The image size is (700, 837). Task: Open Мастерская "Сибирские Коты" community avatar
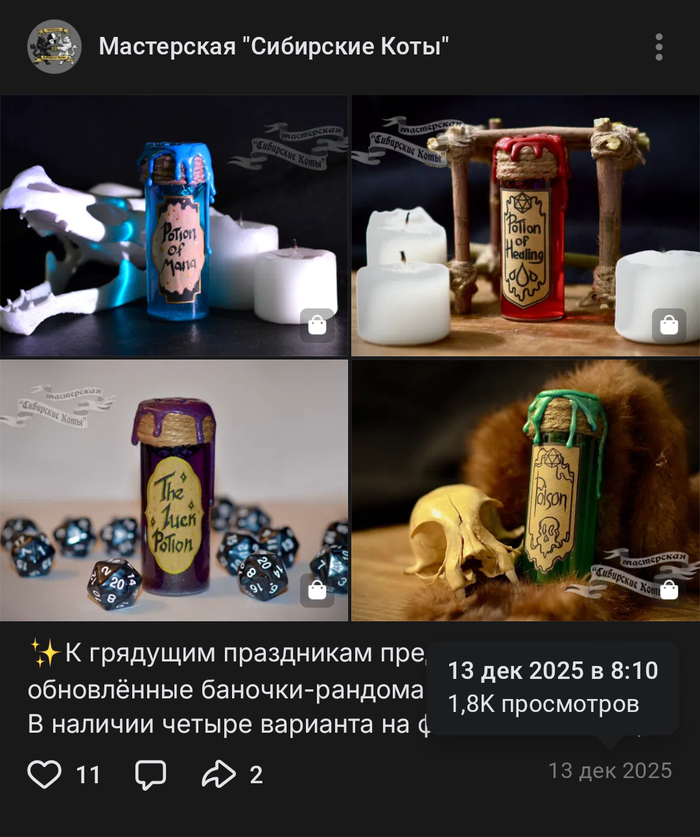[54, 46]
